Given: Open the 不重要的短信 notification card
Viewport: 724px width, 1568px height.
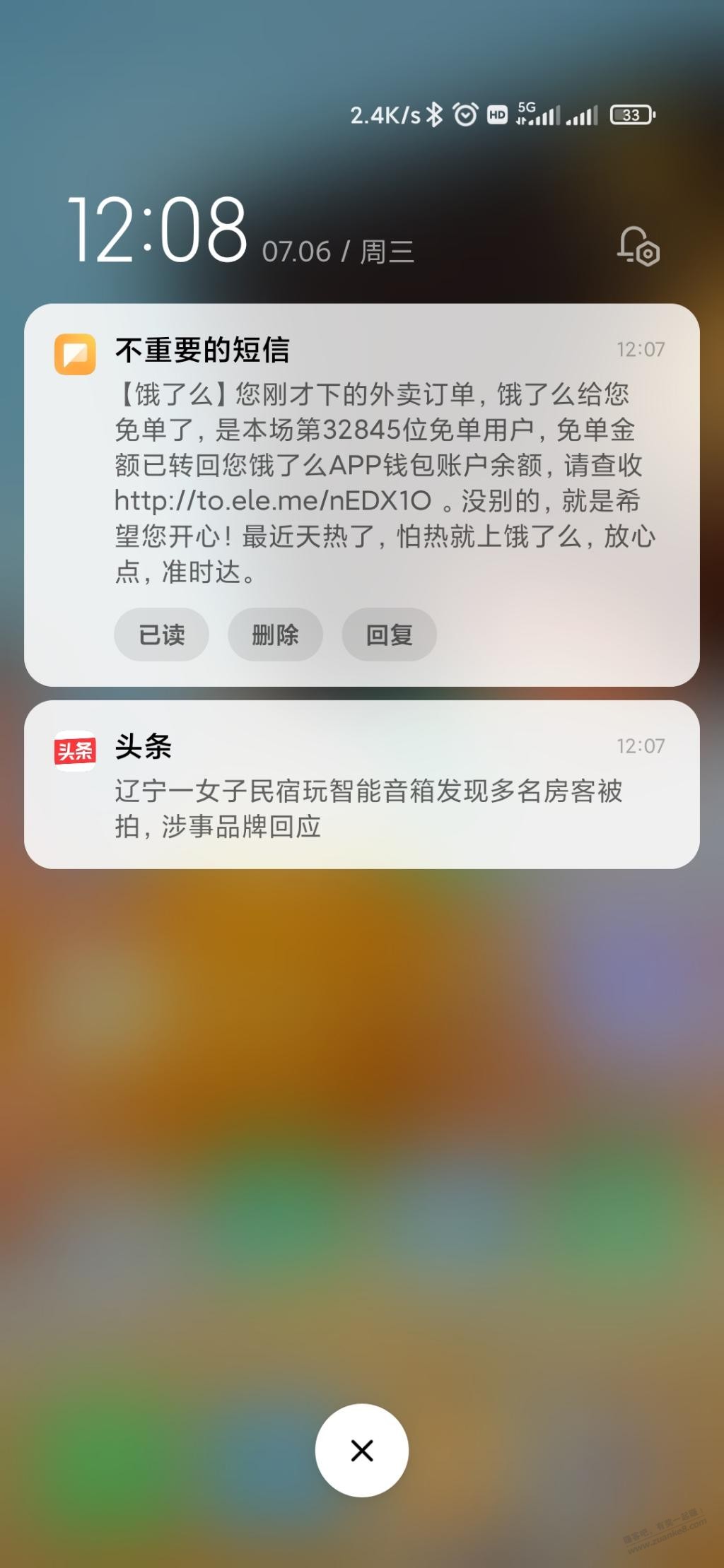Looking at the screenshot, I should click(x=362, y=495).
